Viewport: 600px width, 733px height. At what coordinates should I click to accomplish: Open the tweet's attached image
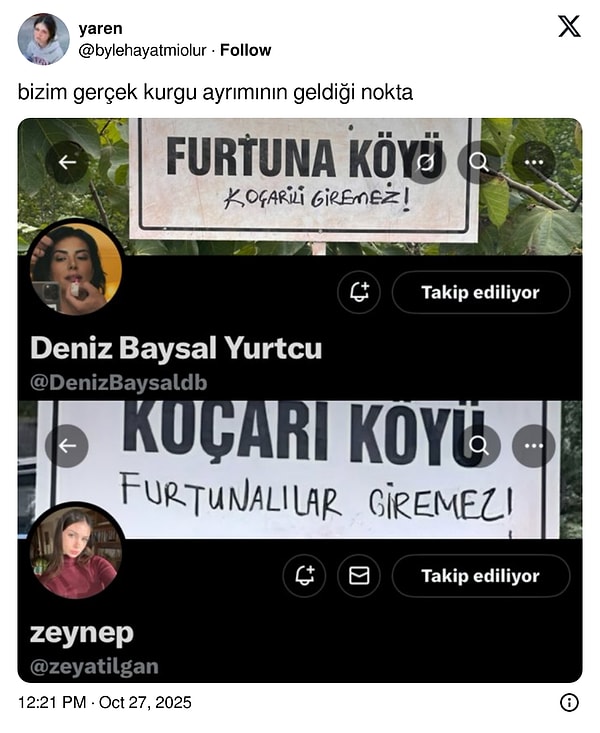point(300,400)
